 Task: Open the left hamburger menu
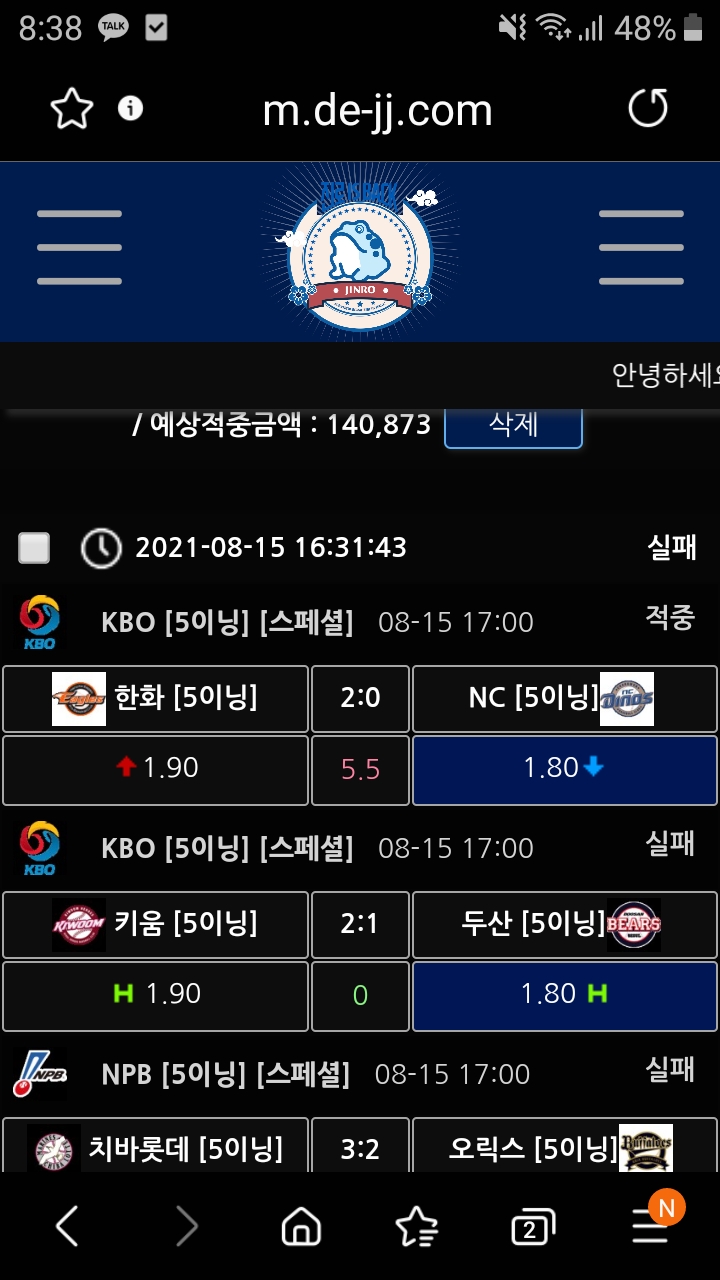tap(79, 247)
